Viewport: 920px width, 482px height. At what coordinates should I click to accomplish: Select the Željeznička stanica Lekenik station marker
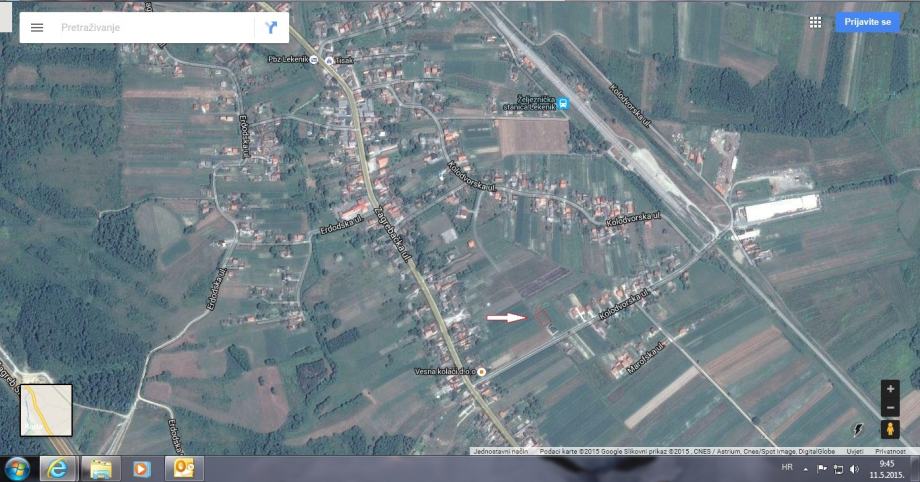pos(562,103)
